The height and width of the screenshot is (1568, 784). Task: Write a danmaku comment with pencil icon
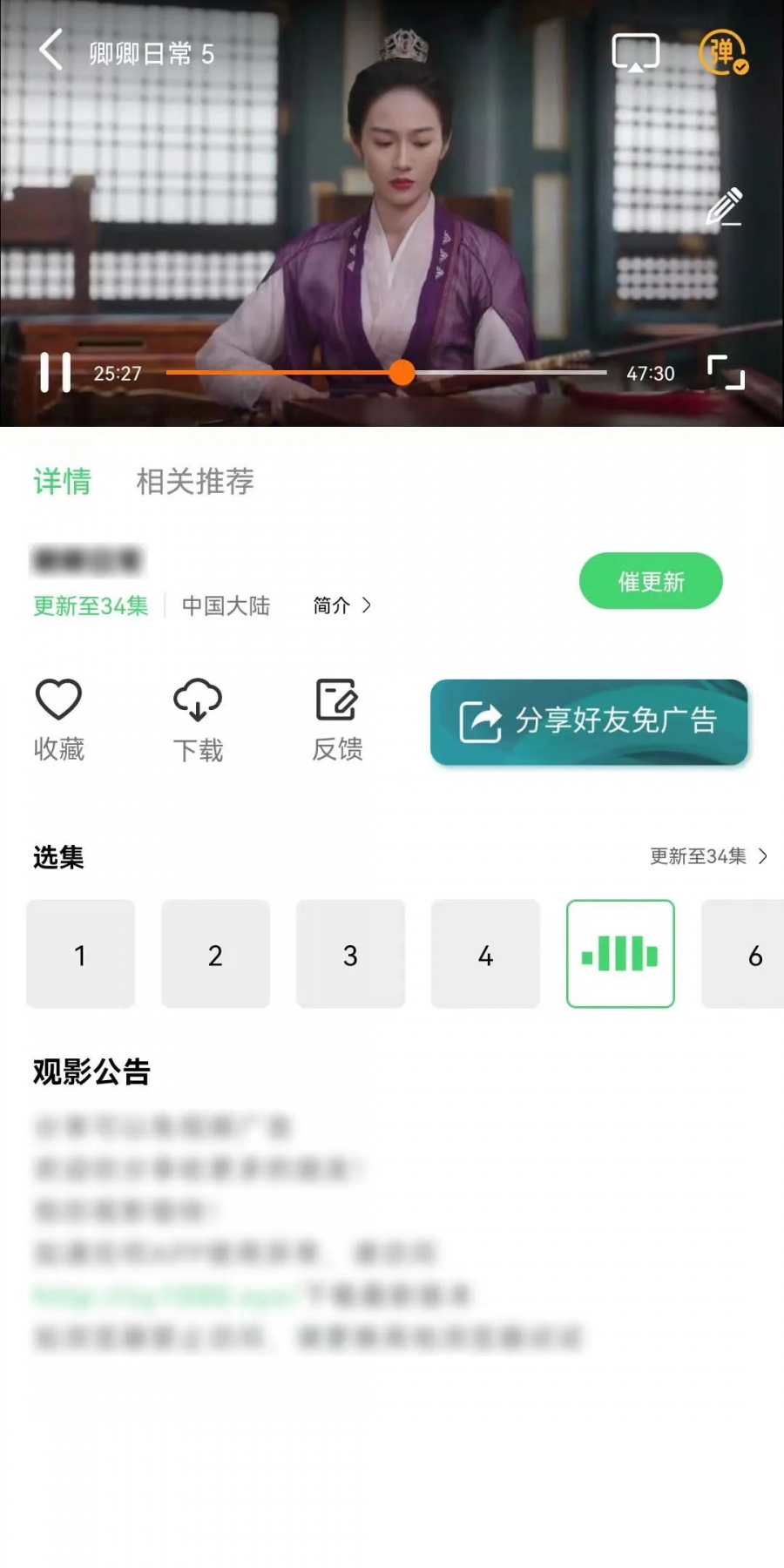pyautogui.click(x=724, y=206)
